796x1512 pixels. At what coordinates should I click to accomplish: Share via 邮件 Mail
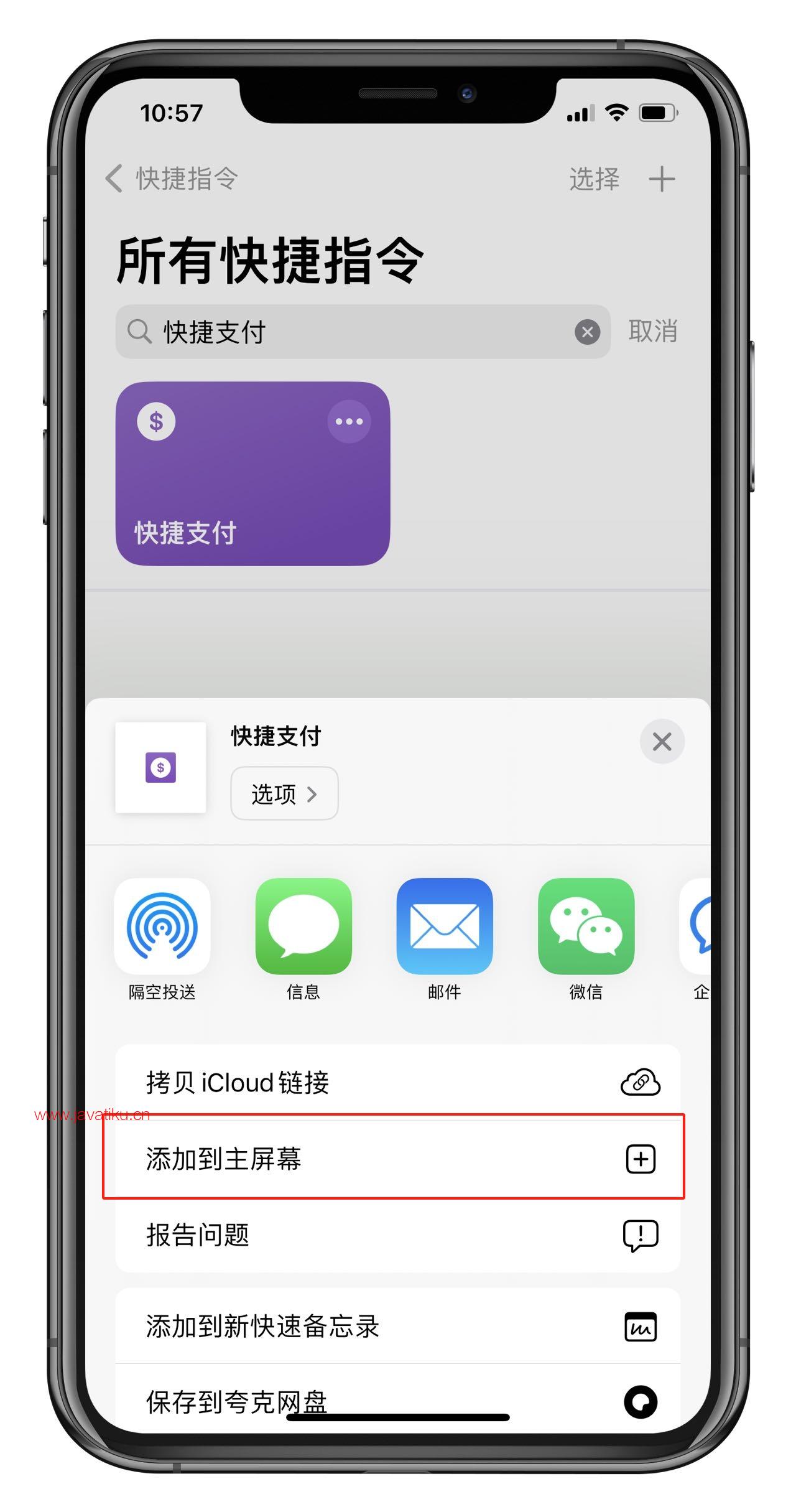pos(445,926)
